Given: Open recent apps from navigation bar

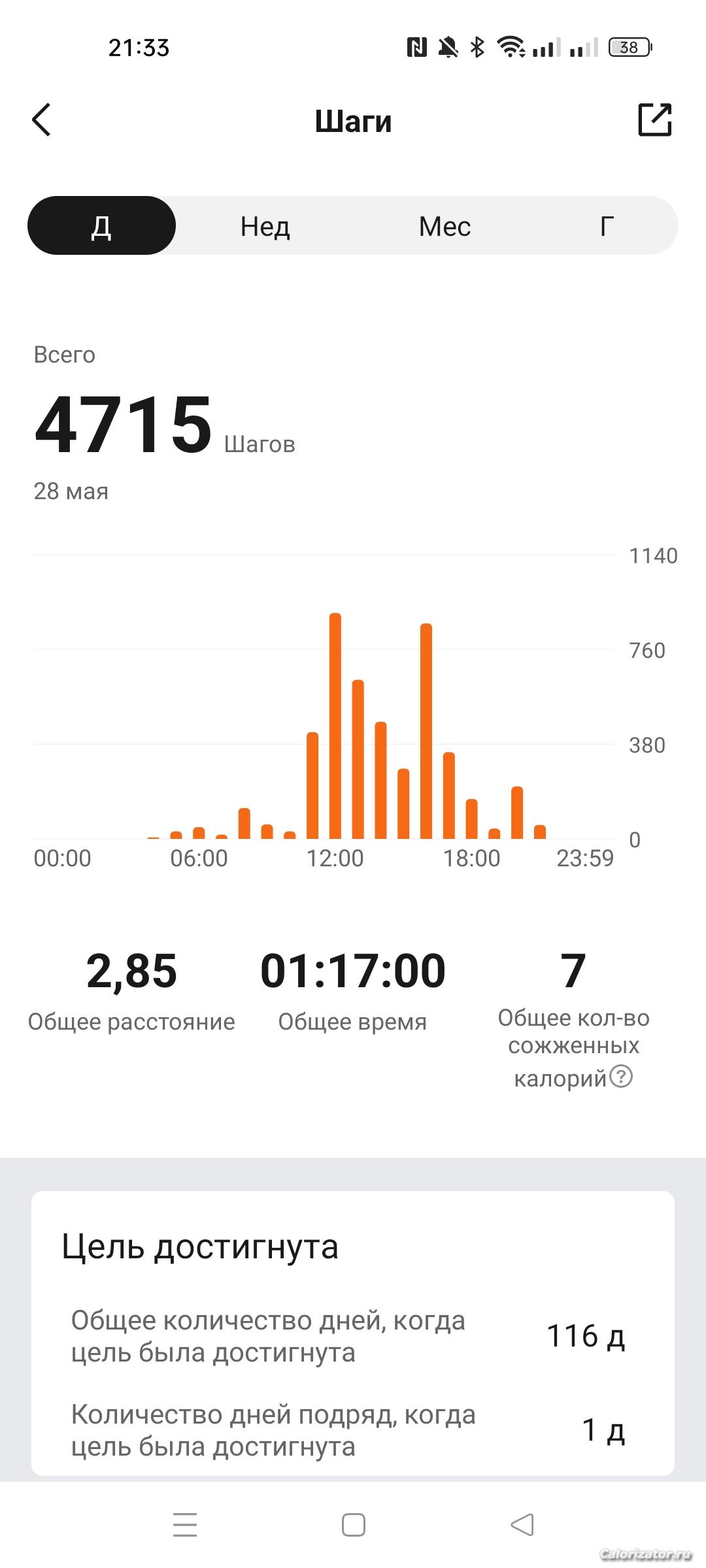Looking at the screenshot, I should (185, 1526).
